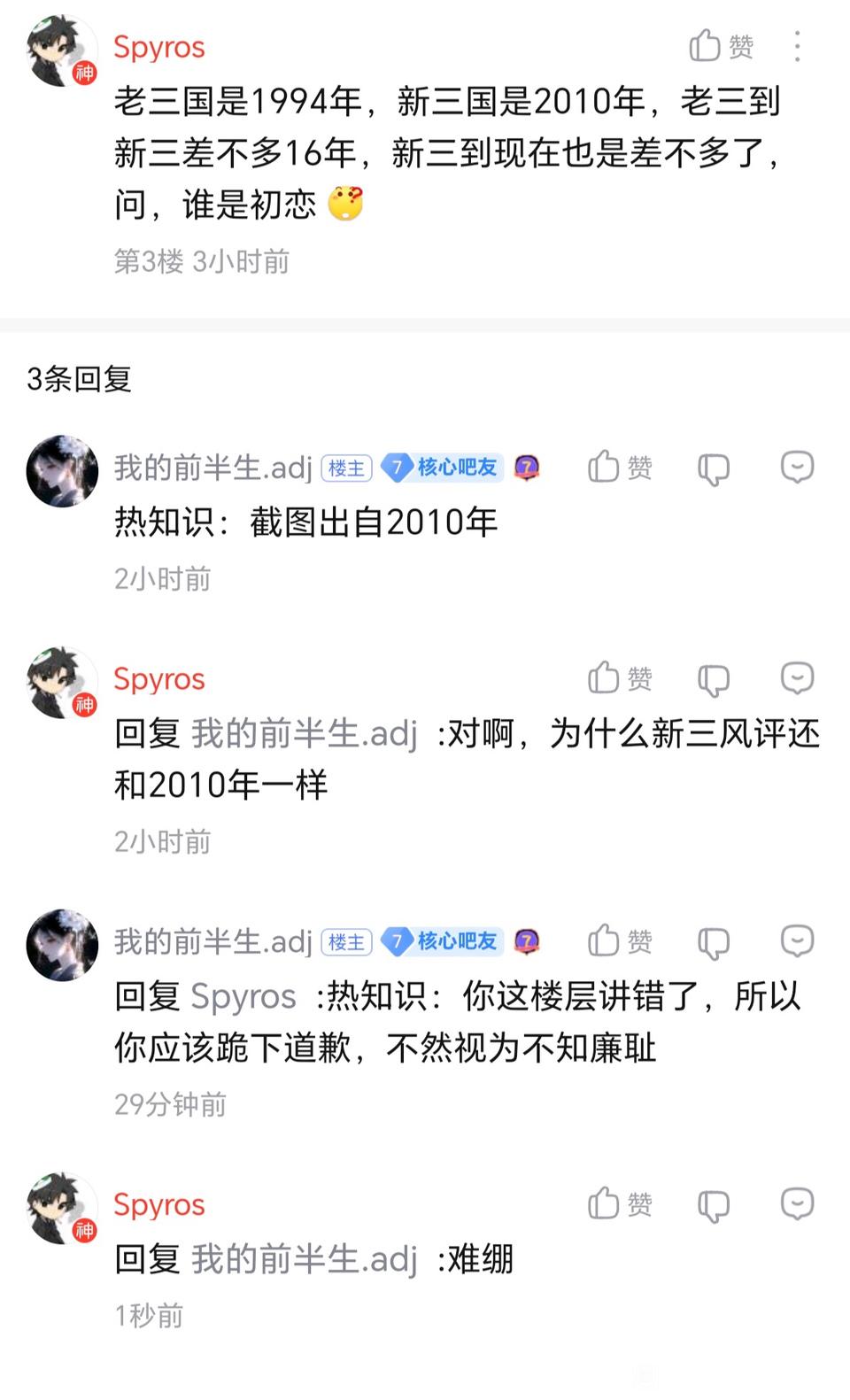Like Spyros's reply beginning "对啊，为什么新三风评"
Viewport: 850px width, 1400px height.
pyautogui.click(x=620, y=678)
